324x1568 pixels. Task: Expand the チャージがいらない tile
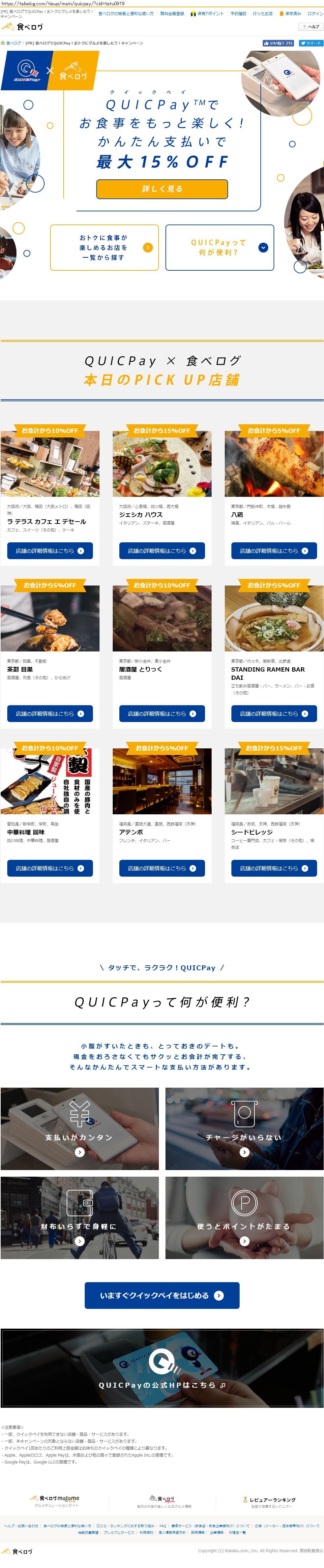pyautogui.click(x=244, y=1152)
